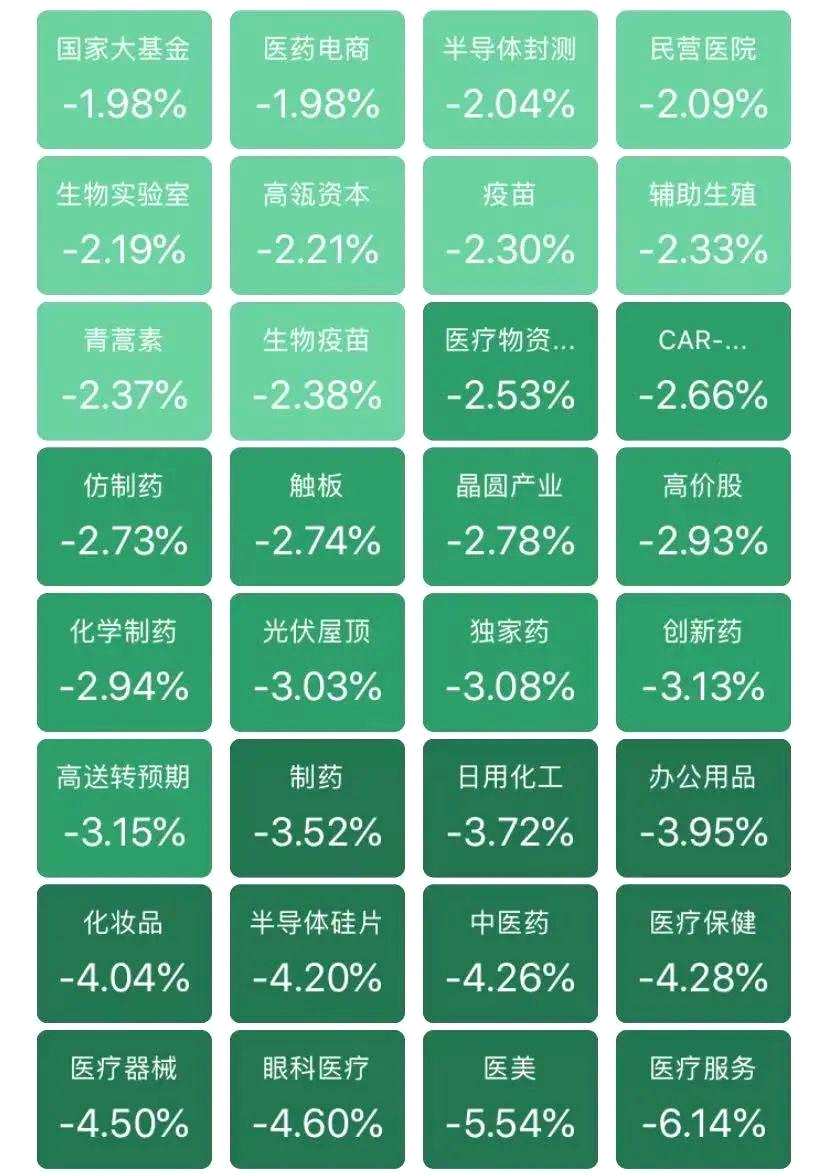Select the 创新药 tile

[x=703, y=662]
